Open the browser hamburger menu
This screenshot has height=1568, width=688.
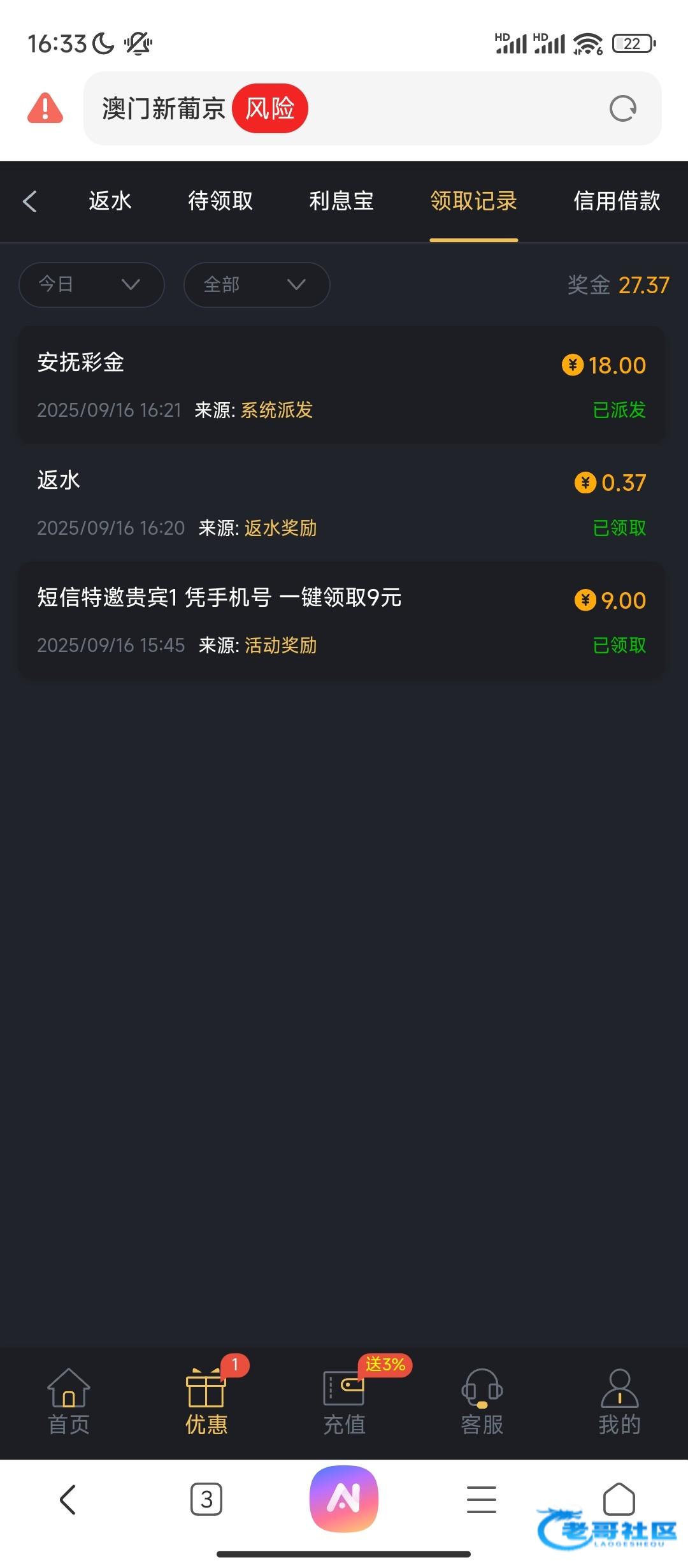point(482,1499)
